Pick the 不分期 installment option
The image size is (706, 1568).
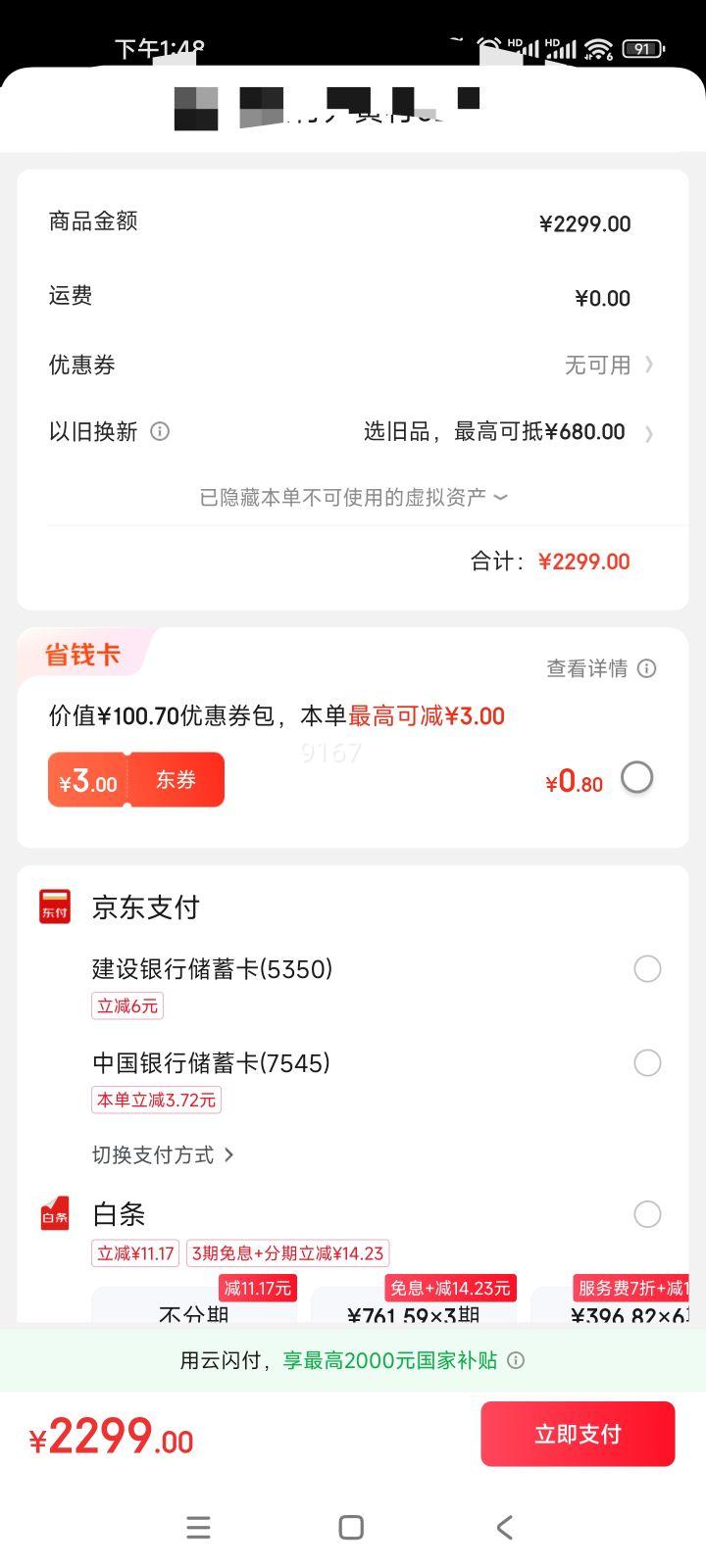[x=194, y=1304]
